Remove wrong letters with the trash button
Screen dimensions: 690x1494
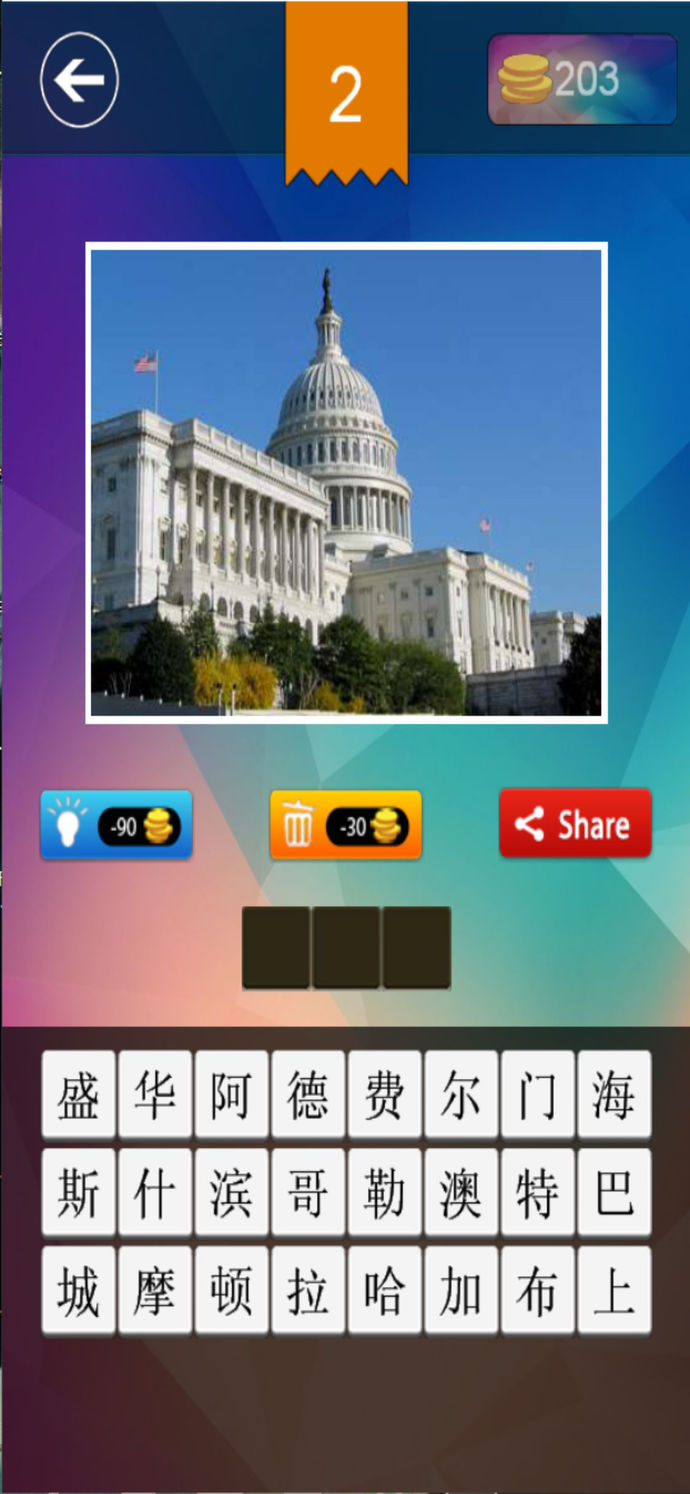coord(345,825)
